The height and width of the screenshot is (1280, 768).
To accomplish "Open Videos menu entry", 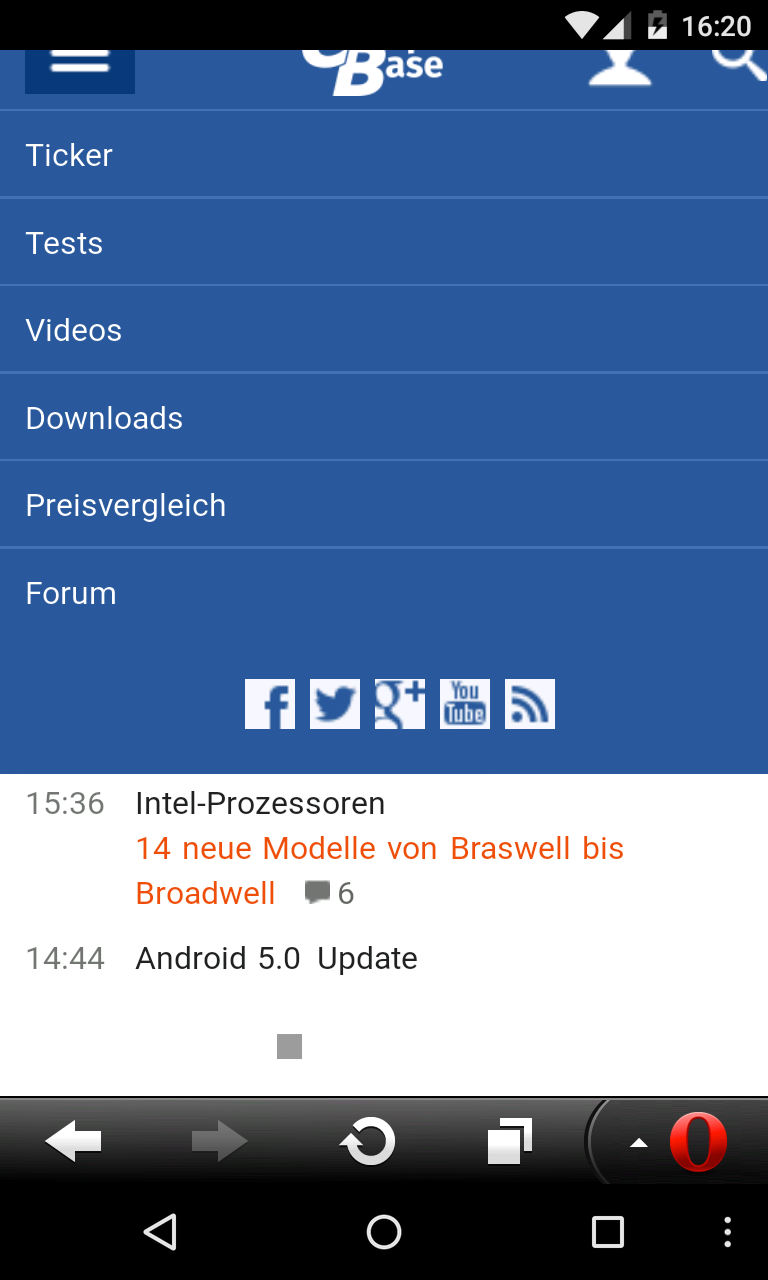I will [73, 330].
